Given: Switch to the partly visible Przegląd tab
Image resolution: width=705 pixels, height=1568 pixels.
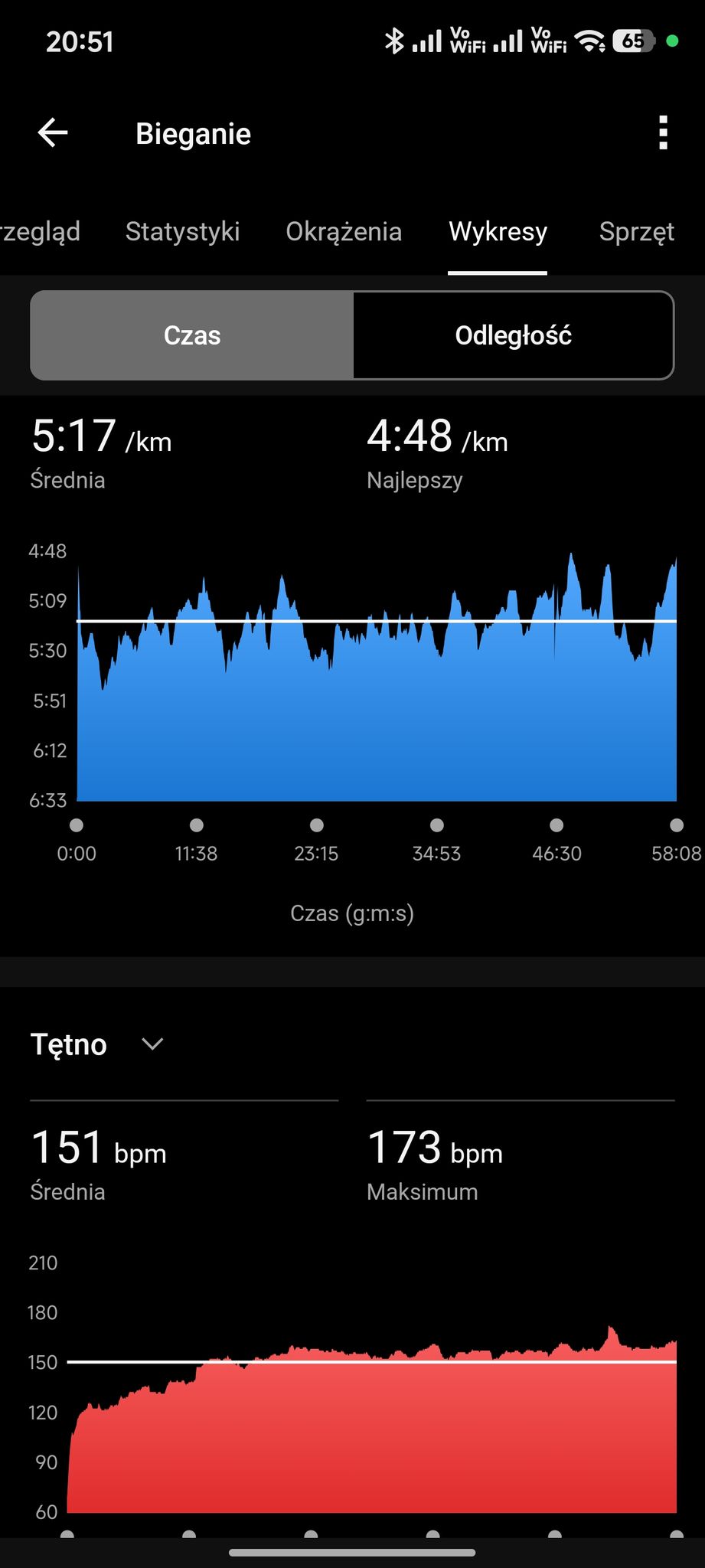Looking at the screenshot, I should (40, 231).
